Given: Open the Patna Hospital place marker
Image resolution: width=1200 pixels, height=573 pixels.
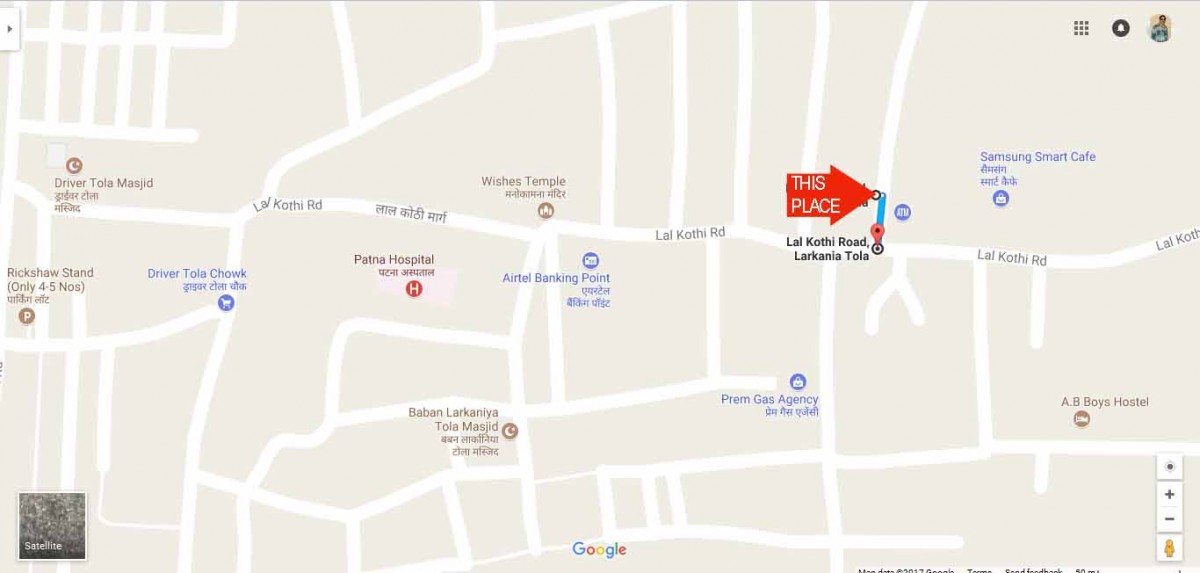Looking at the screenshot, I should [413, 289].
